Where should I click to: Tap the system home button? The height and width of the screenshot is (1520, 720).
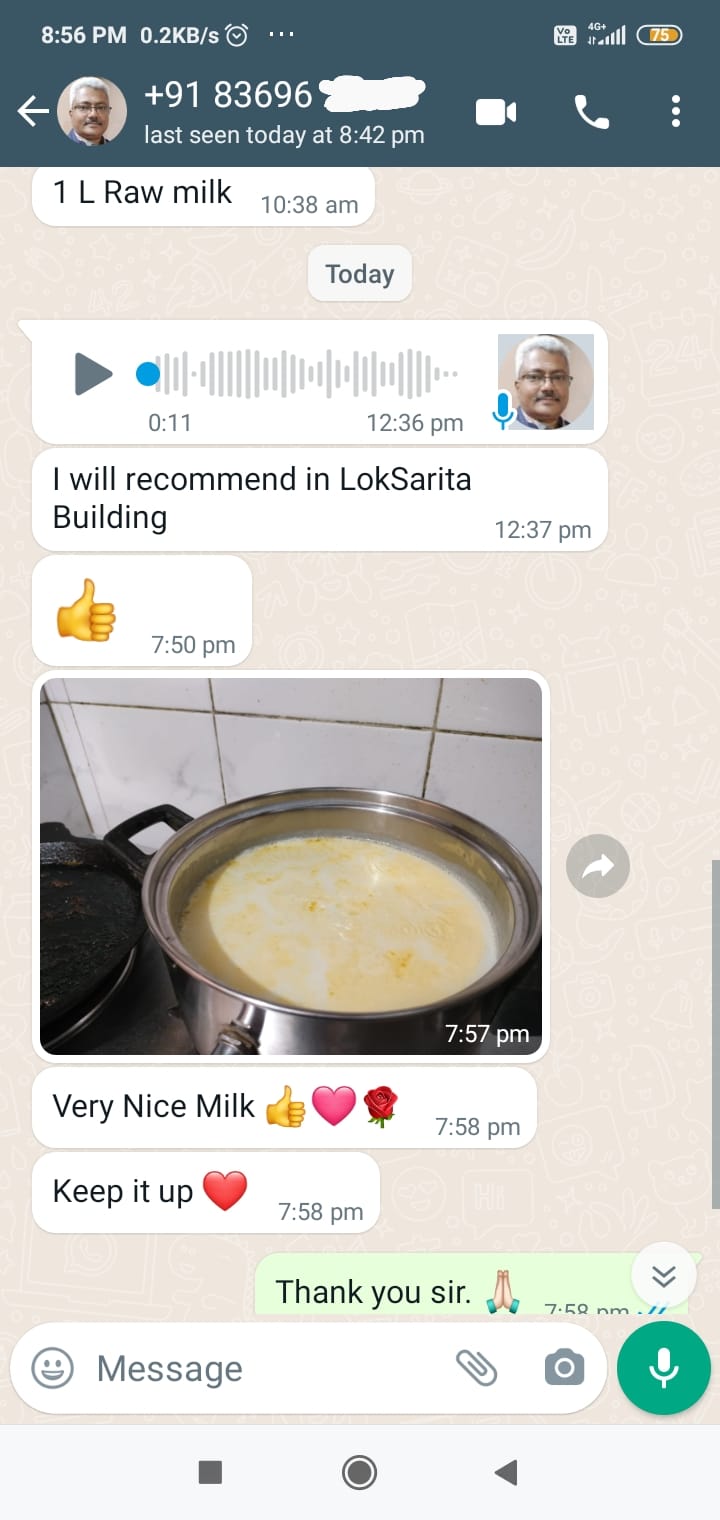(x=359, y=1472)
